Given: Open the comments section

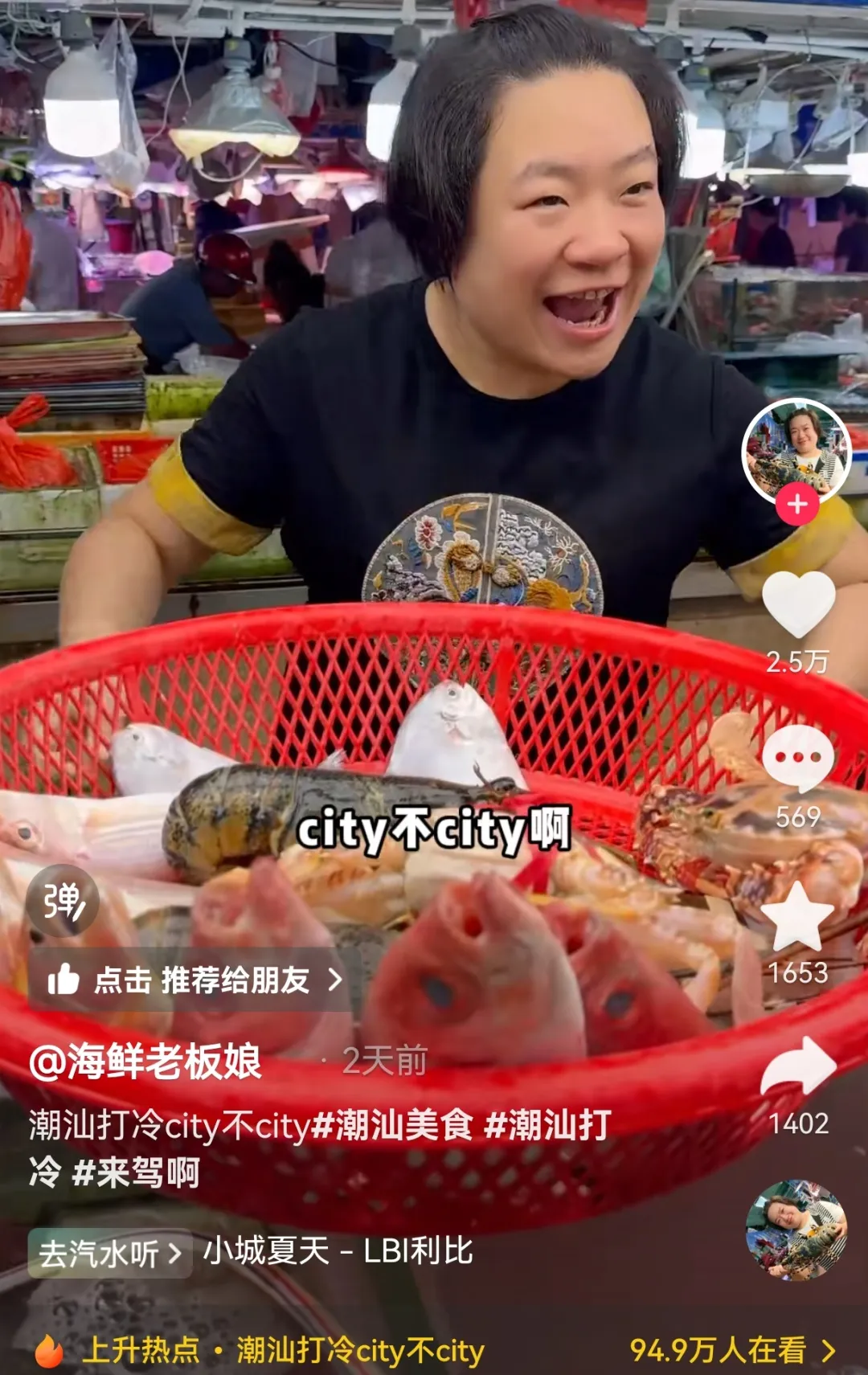Looking at the screenshot, I should pos(798,759).
